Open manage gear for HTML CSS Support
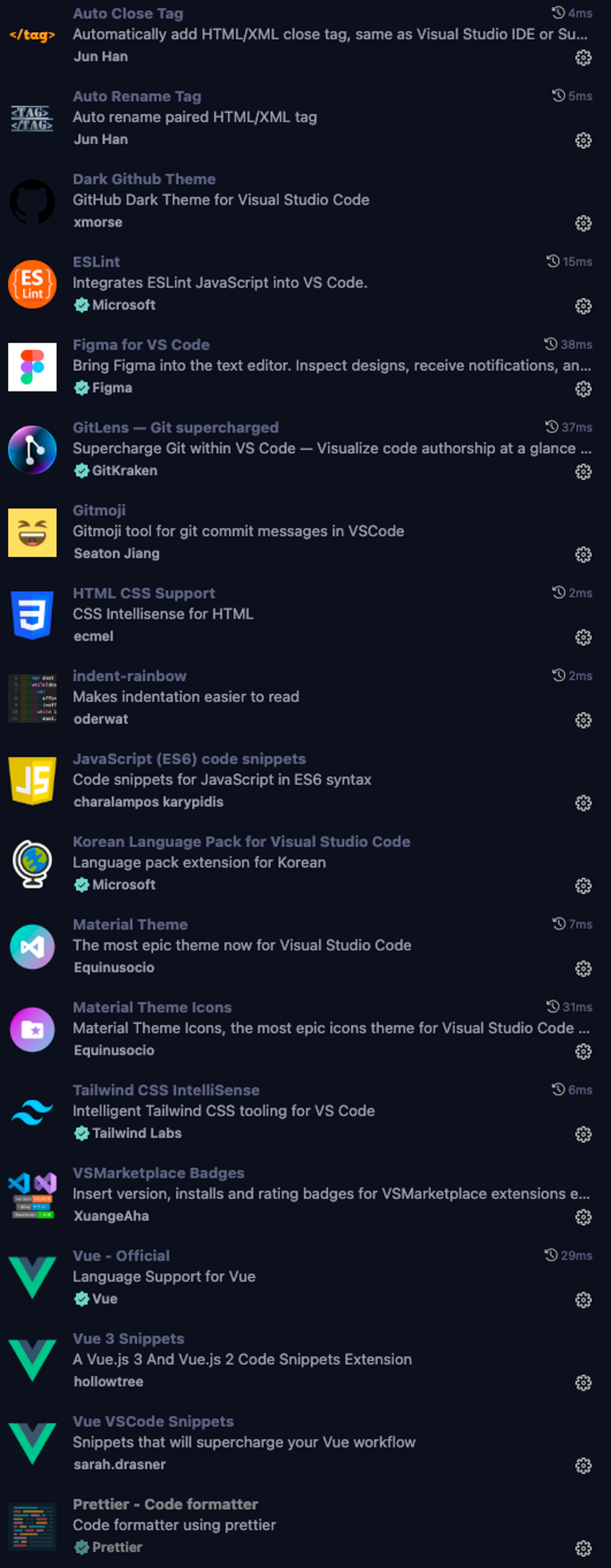 (x=583, y=637)
